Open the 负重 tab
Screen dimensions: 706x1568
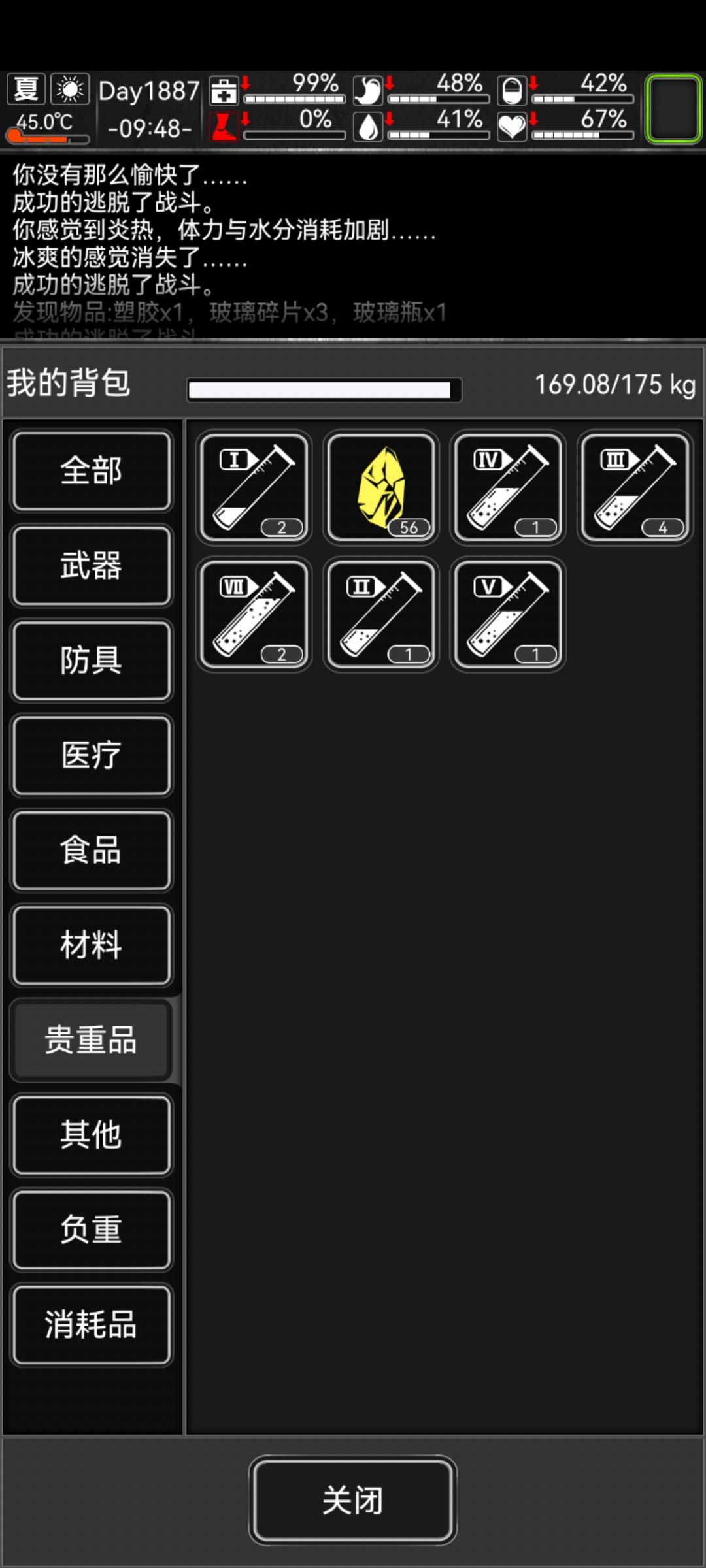click(x=92, y=1230)
